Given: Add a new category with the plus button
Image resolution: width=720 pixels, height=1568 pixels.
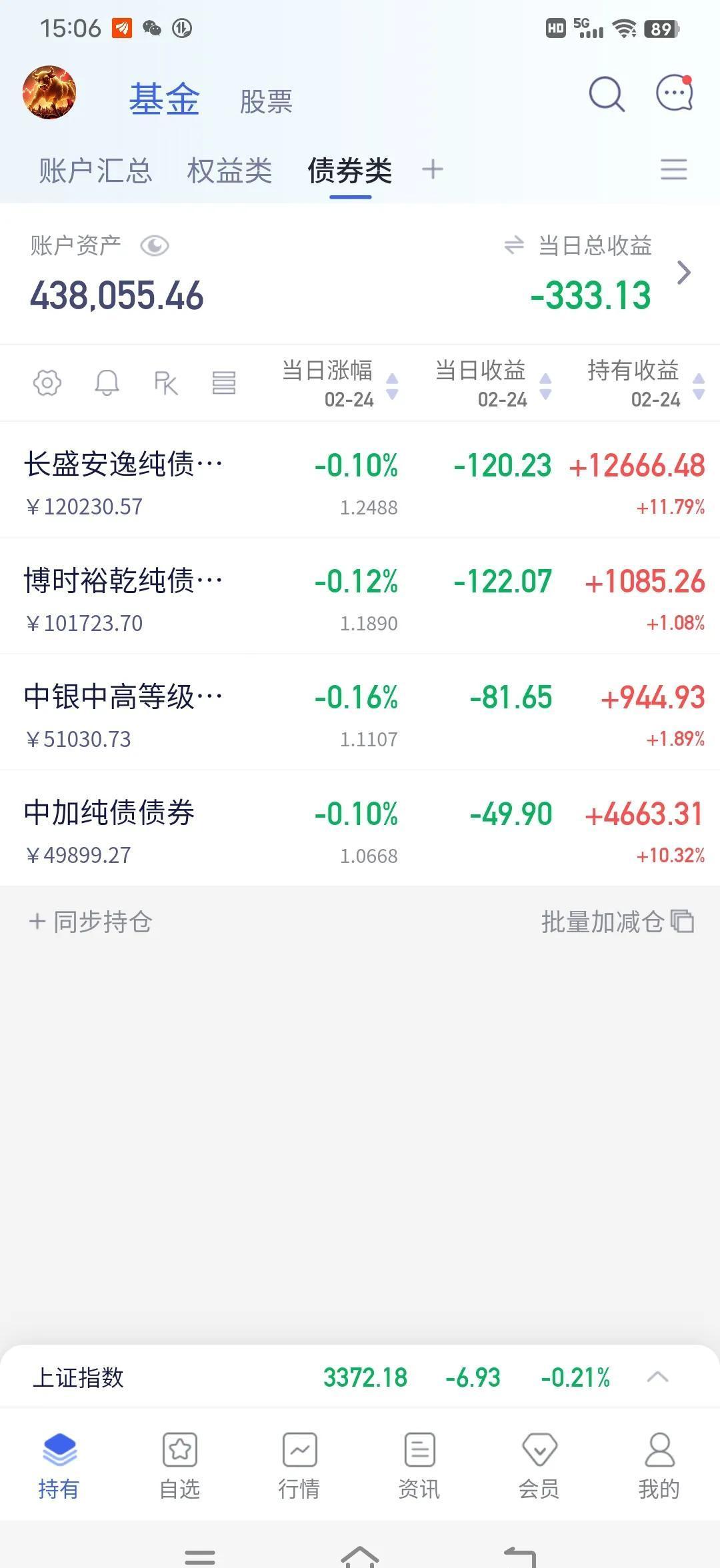Looking at the screenshot, I should 433,169.
